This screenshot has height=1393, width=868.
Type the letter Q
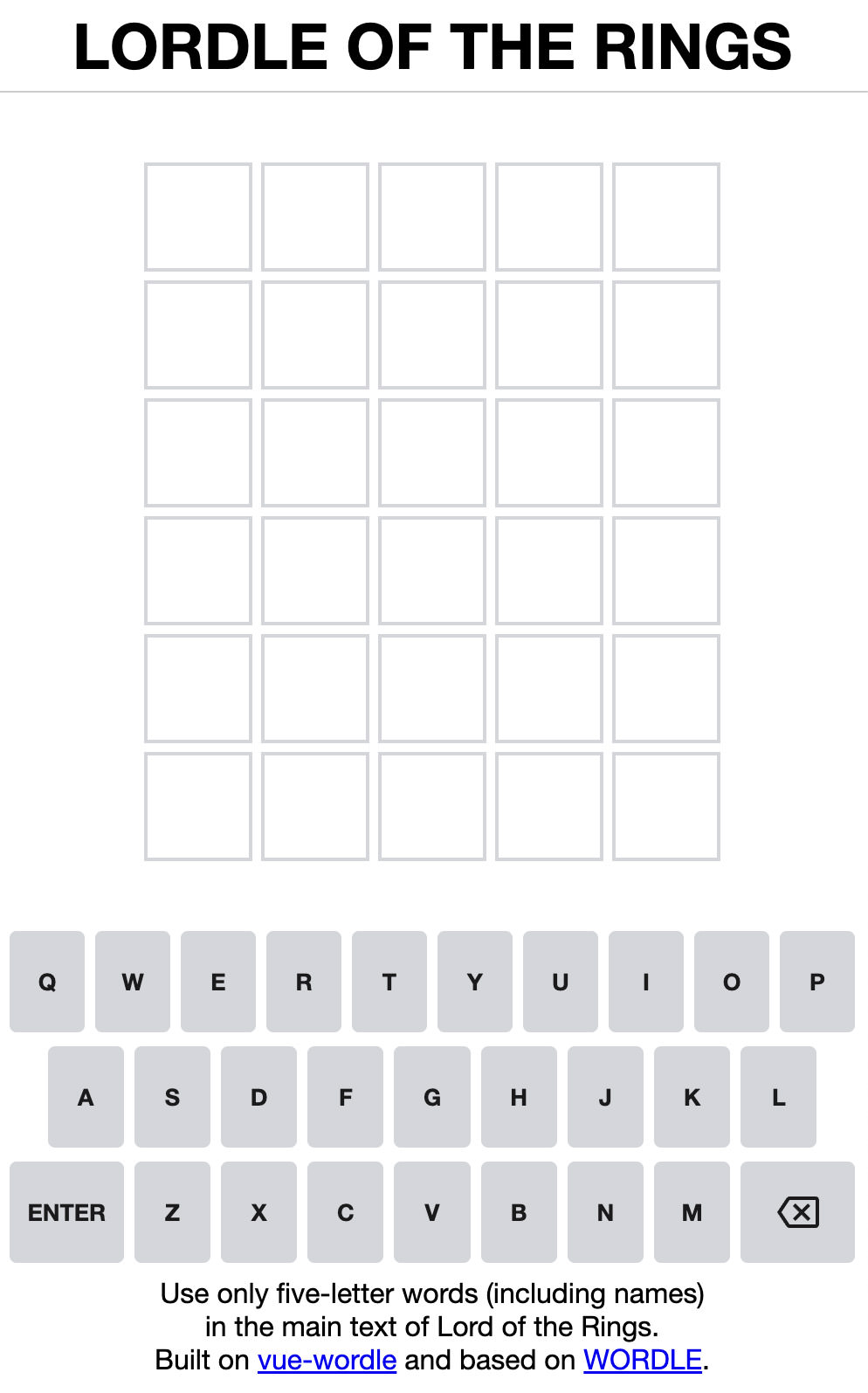coord(47,982)
